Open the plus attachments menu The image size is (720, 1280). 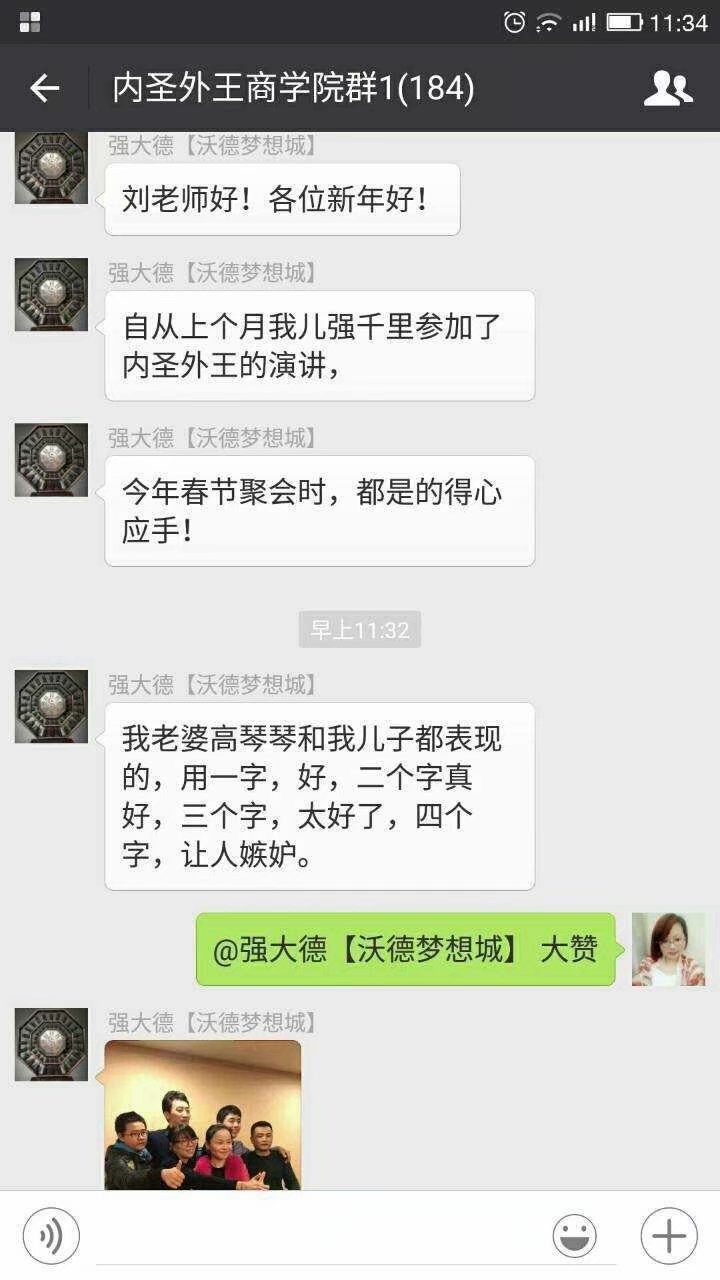tap(668, 1236)
